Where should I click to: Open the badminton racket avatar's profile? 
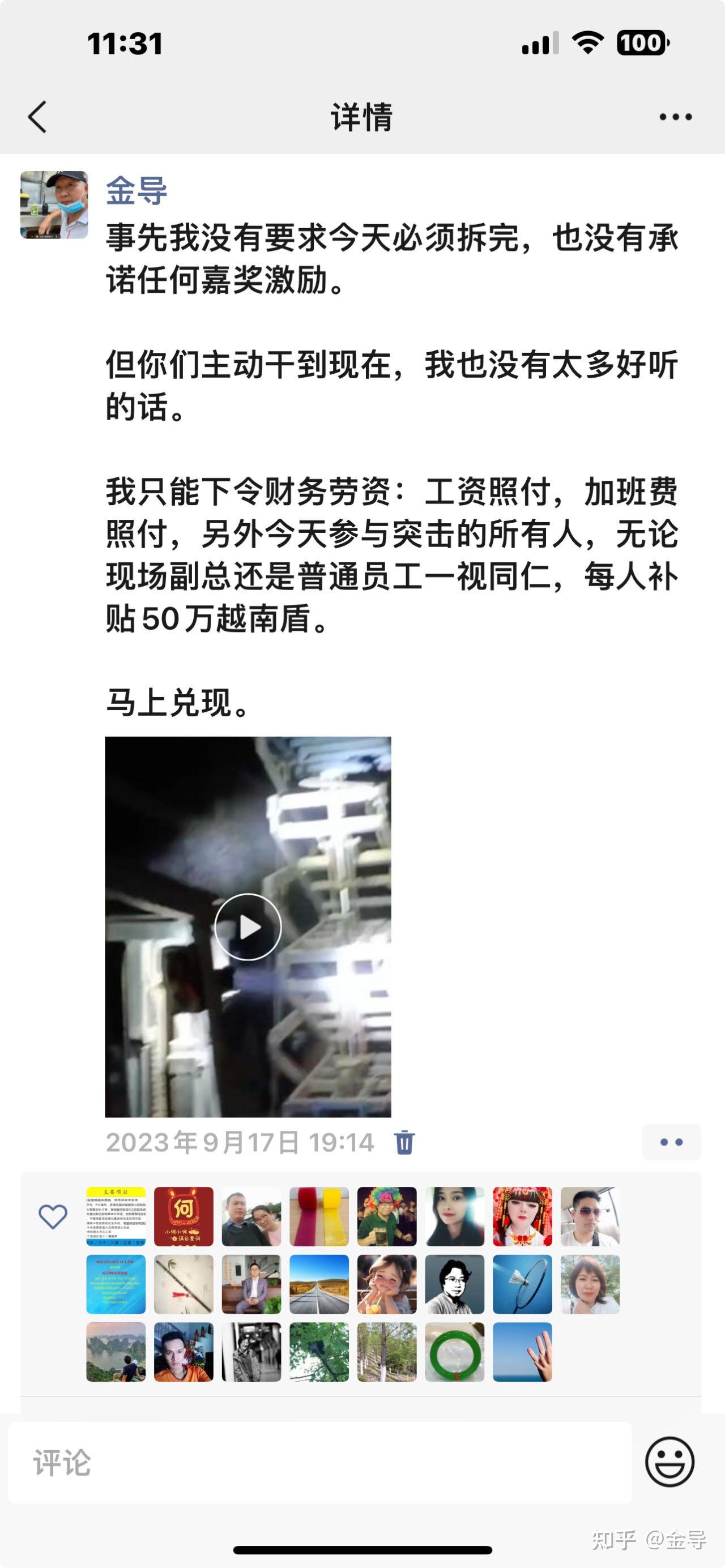pos(522,1284)
